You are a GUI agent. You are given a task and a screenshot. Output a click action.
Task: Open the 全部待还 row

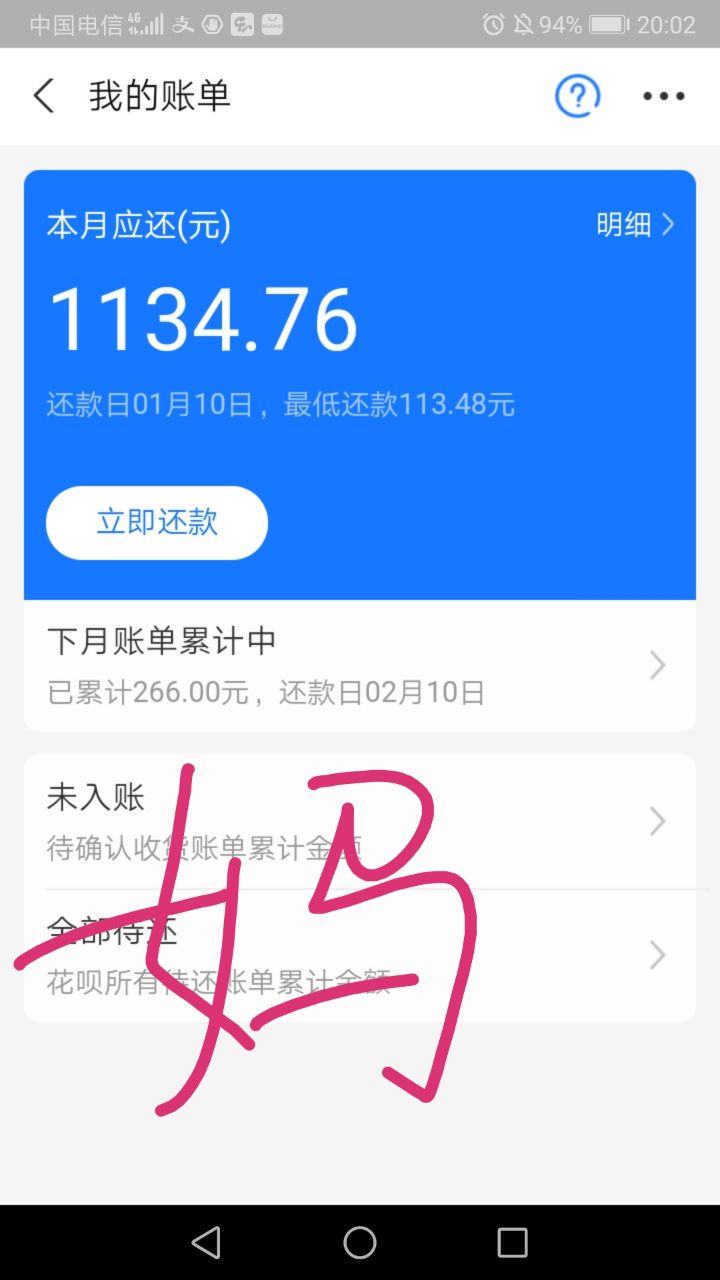pyautogui.click(x=360, y=955)
